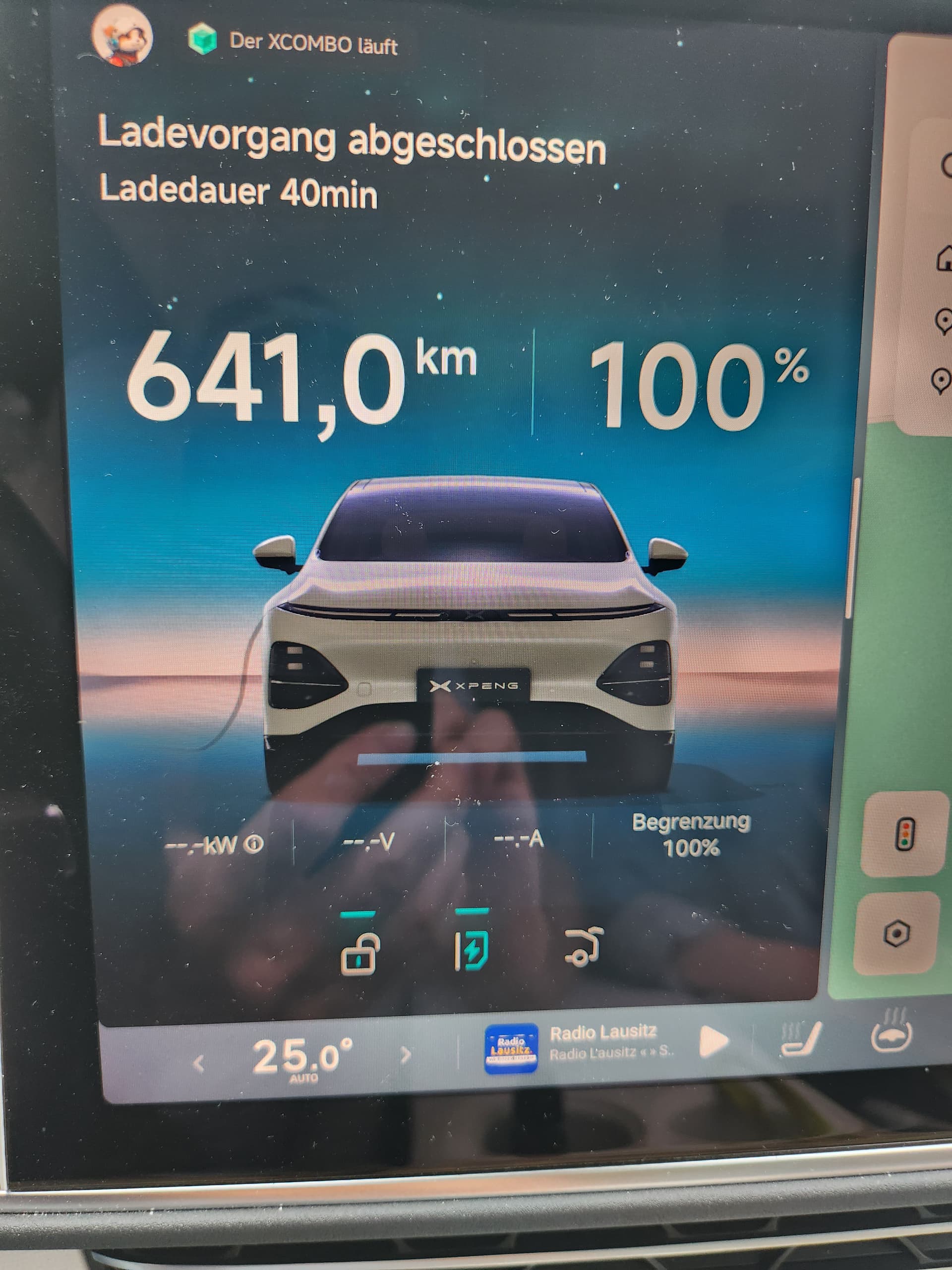This screenshot has height=1270, width=952.
Task: Turn on steering wheel heating
Action: [x=891, y=1032]
